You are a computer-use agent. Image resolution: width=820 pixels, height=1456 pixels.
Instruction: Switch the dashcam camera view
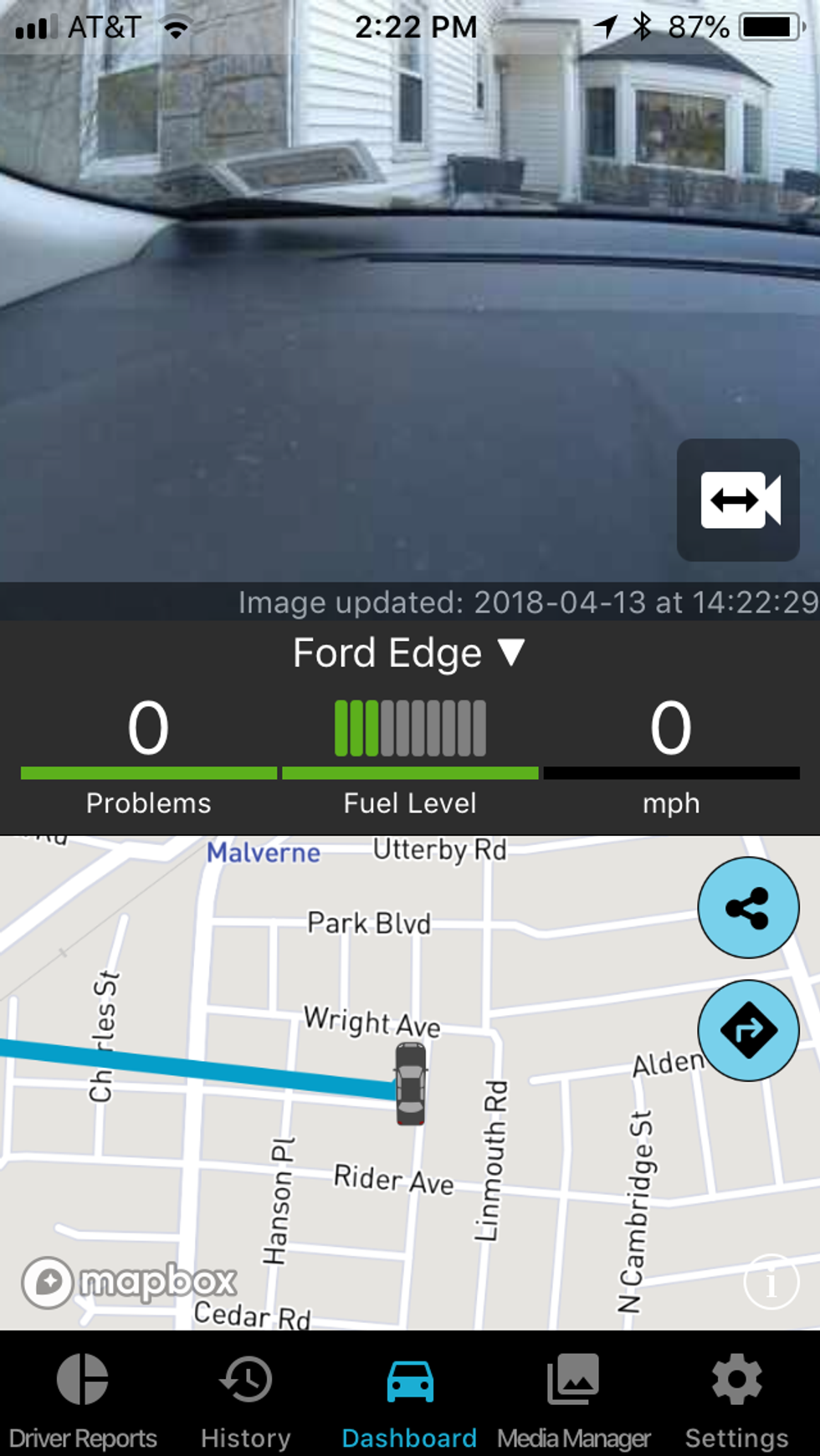(738, 500)
